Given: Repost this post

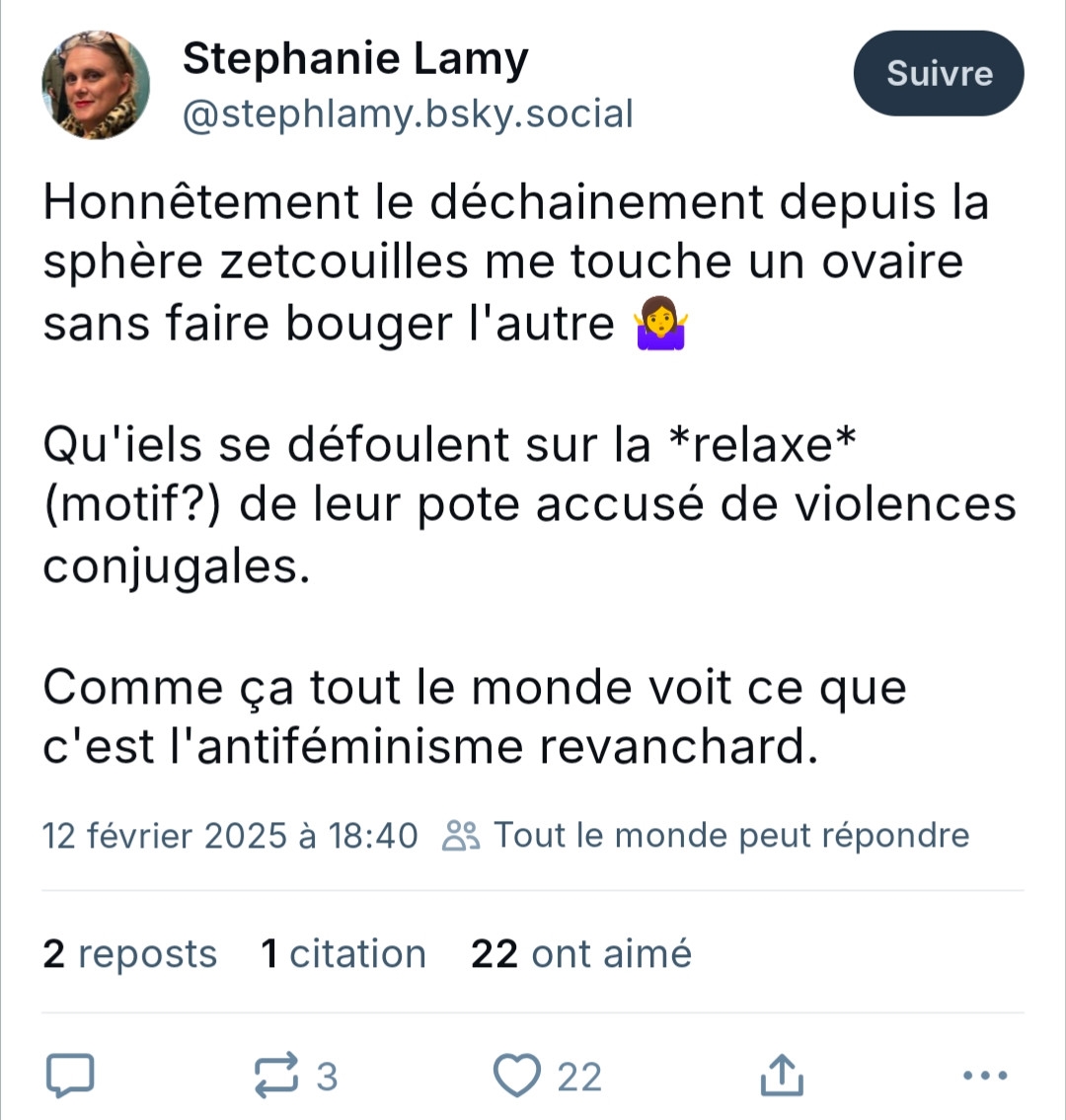Looking at the screenshot, I should (277, 1076).
